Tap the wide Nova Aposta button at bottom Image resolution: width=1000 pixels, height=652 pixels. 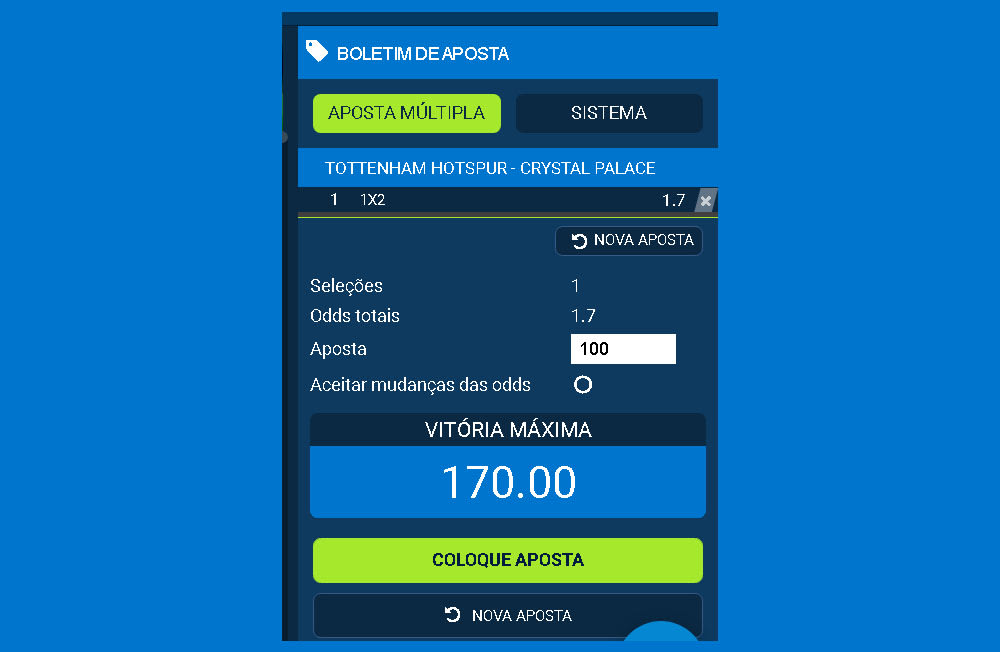pos(507,615)
